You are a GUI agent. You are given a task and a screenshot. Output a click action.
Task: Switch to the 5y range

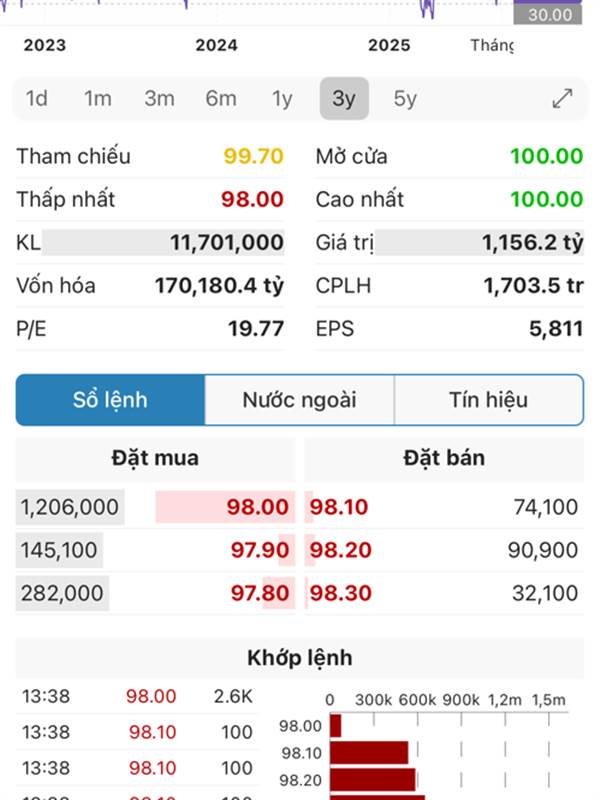point(405,98)
